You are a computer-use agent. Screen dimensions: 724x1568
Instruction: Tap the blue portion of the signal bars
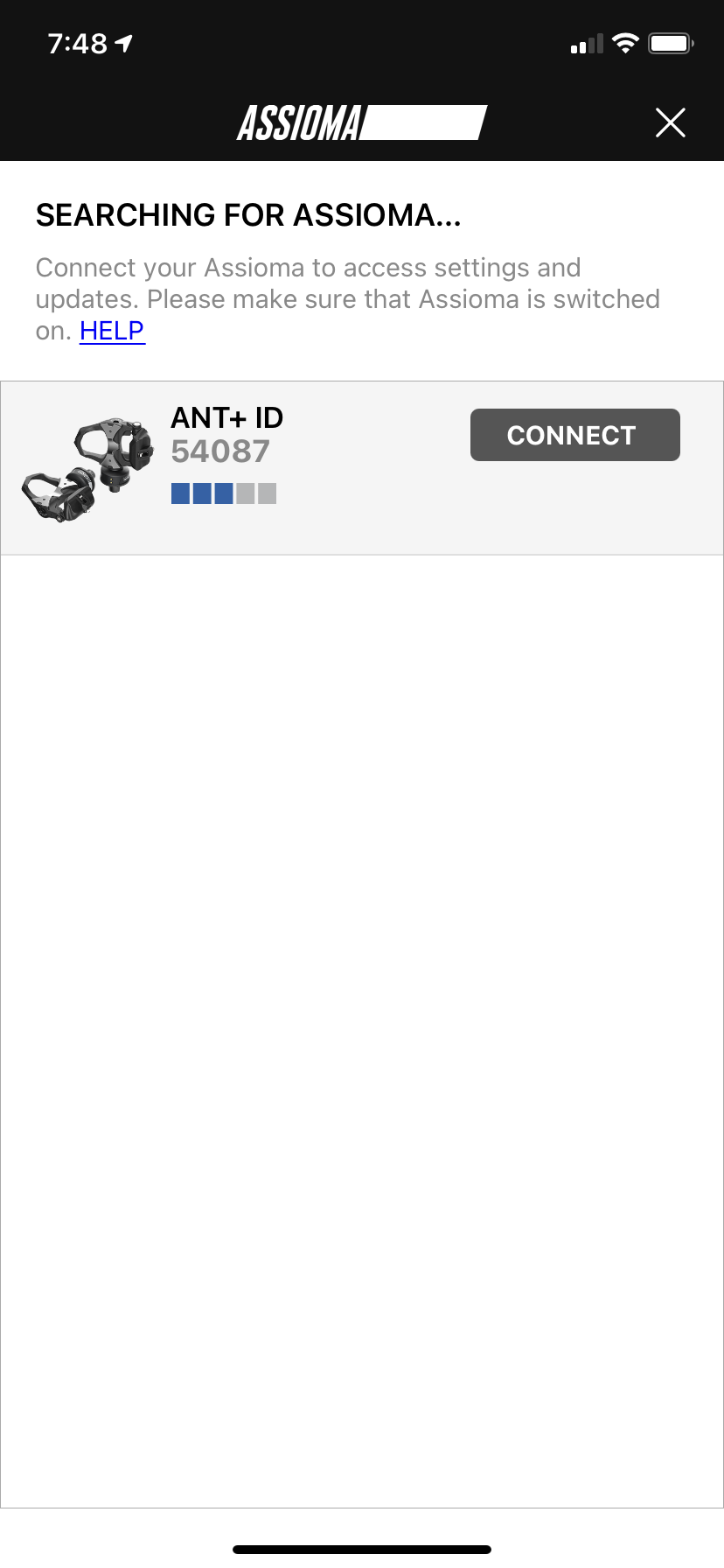coord(199,493)
